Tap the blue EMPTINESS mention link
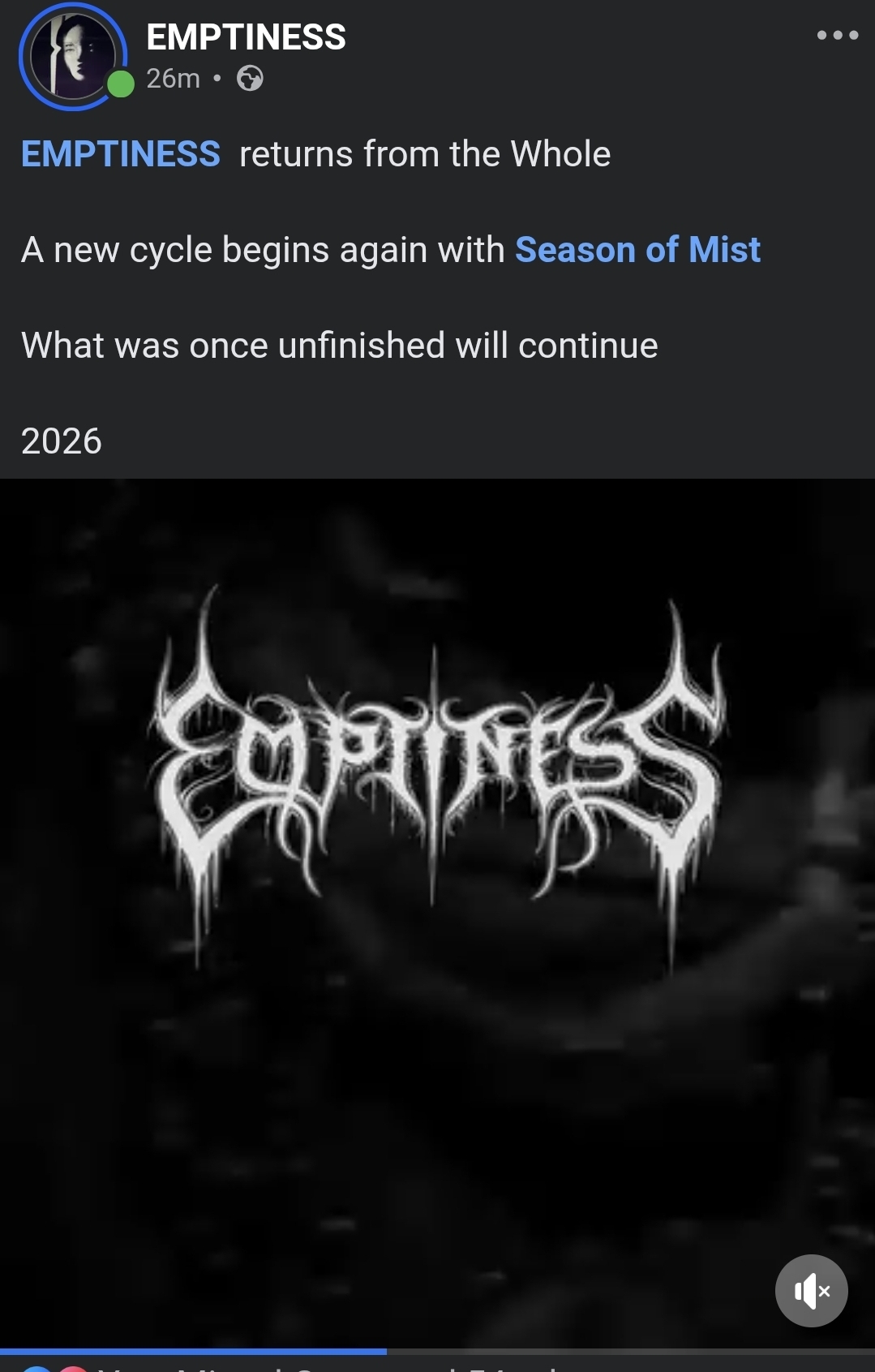 click(121, 154)
